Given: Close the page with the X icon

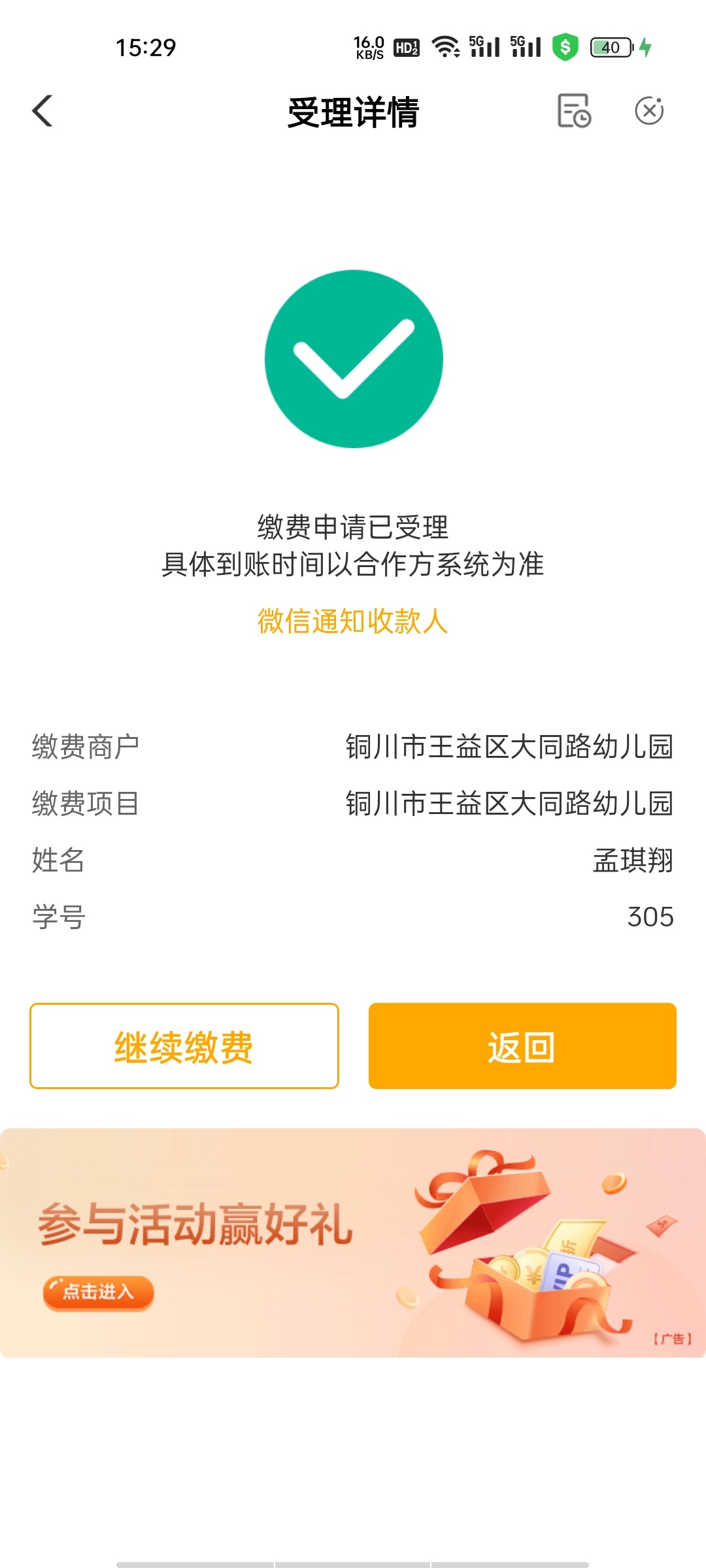Looking at the screenshot, I should click(x=649, y=111).
